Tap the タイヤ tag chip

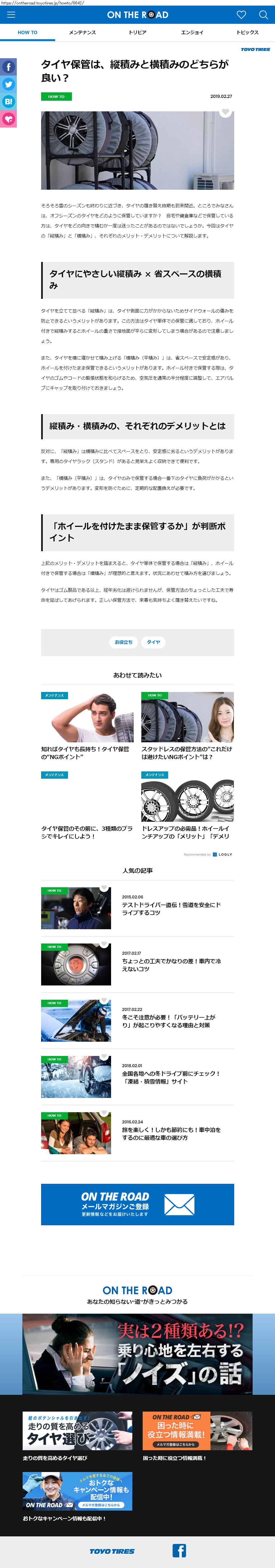click(x=153, y=642)
